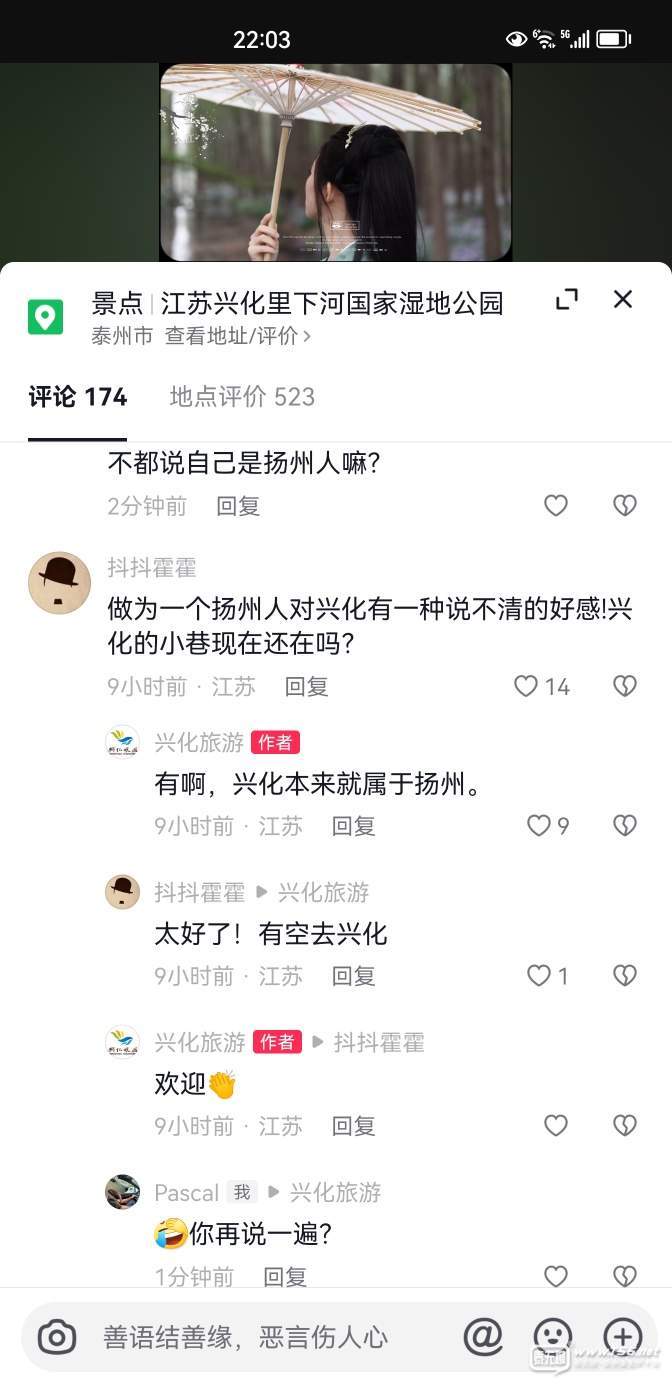This screenshot has width=672, height=1386.
Task: Open camera to attach a photo comment
Action: (57, 1337)
